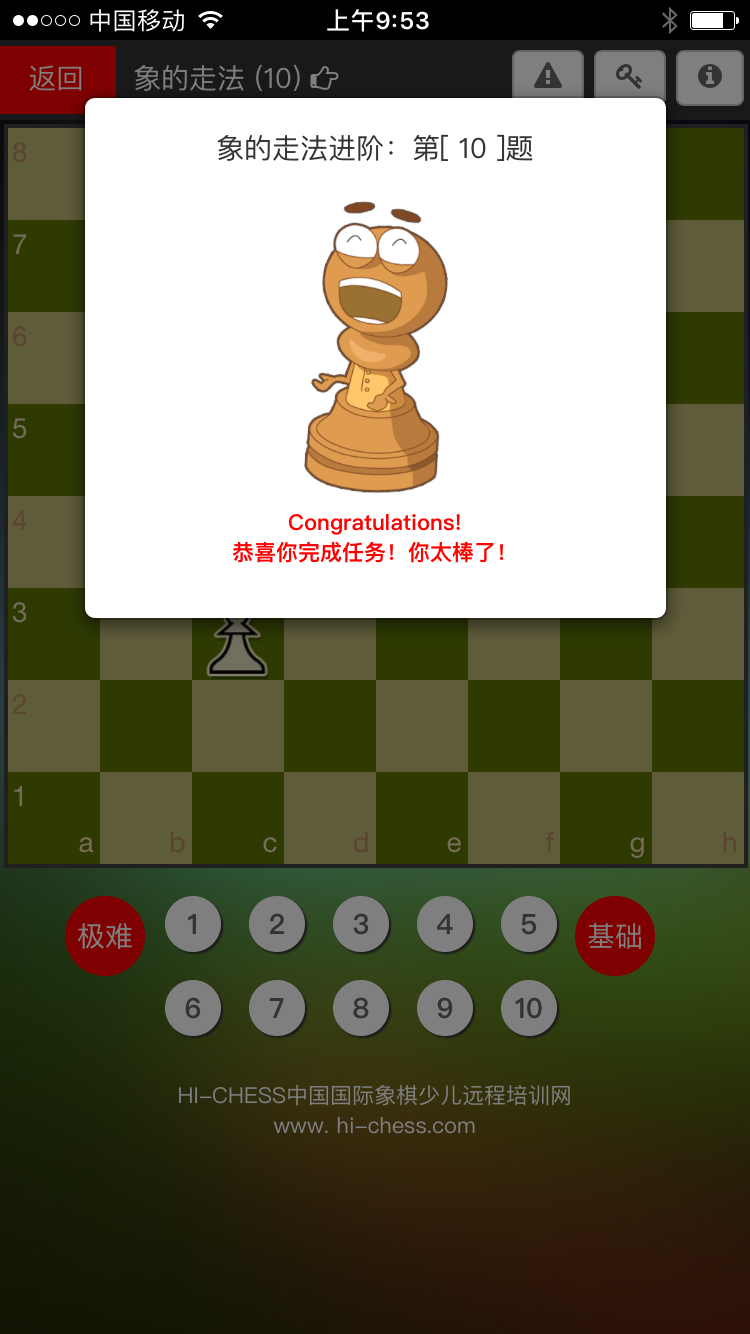Tap the 返回 back button

click(x=57, y=77)
